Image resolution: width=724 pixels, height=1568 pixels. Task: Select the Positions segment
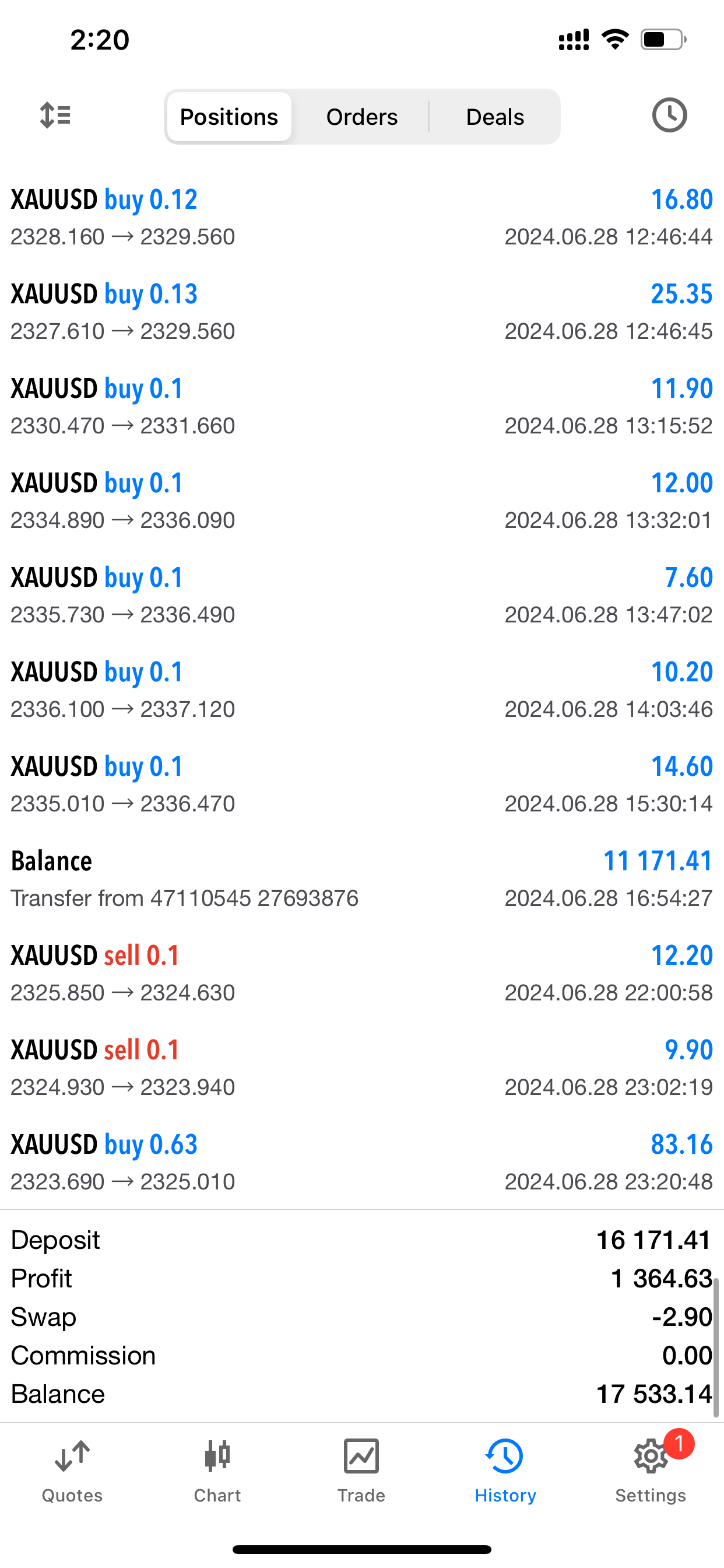coord(229,117)
